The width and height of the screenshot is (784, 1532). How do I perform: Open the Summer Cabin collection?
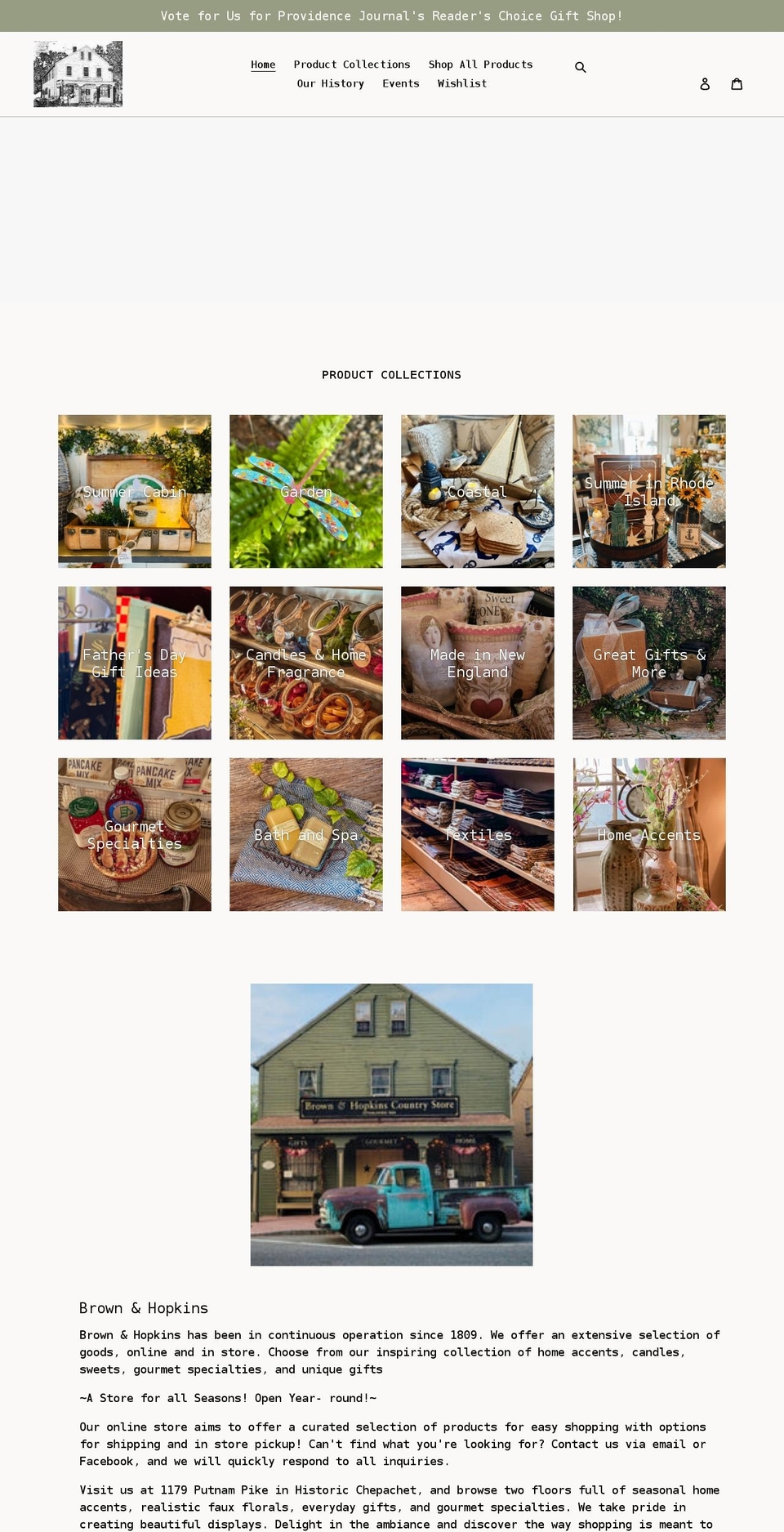click(x=134, y=491)
